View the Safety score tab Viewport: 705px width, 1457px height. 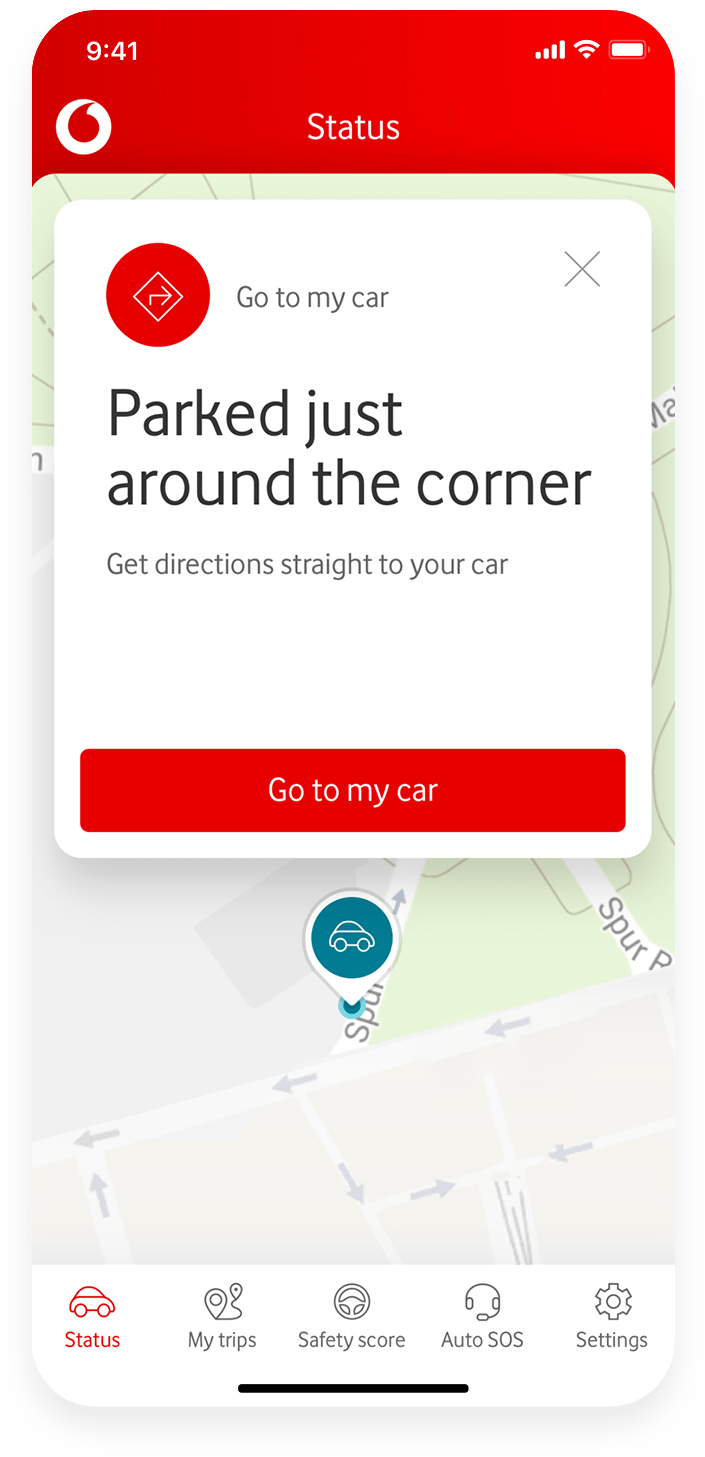click(351, 1317)
